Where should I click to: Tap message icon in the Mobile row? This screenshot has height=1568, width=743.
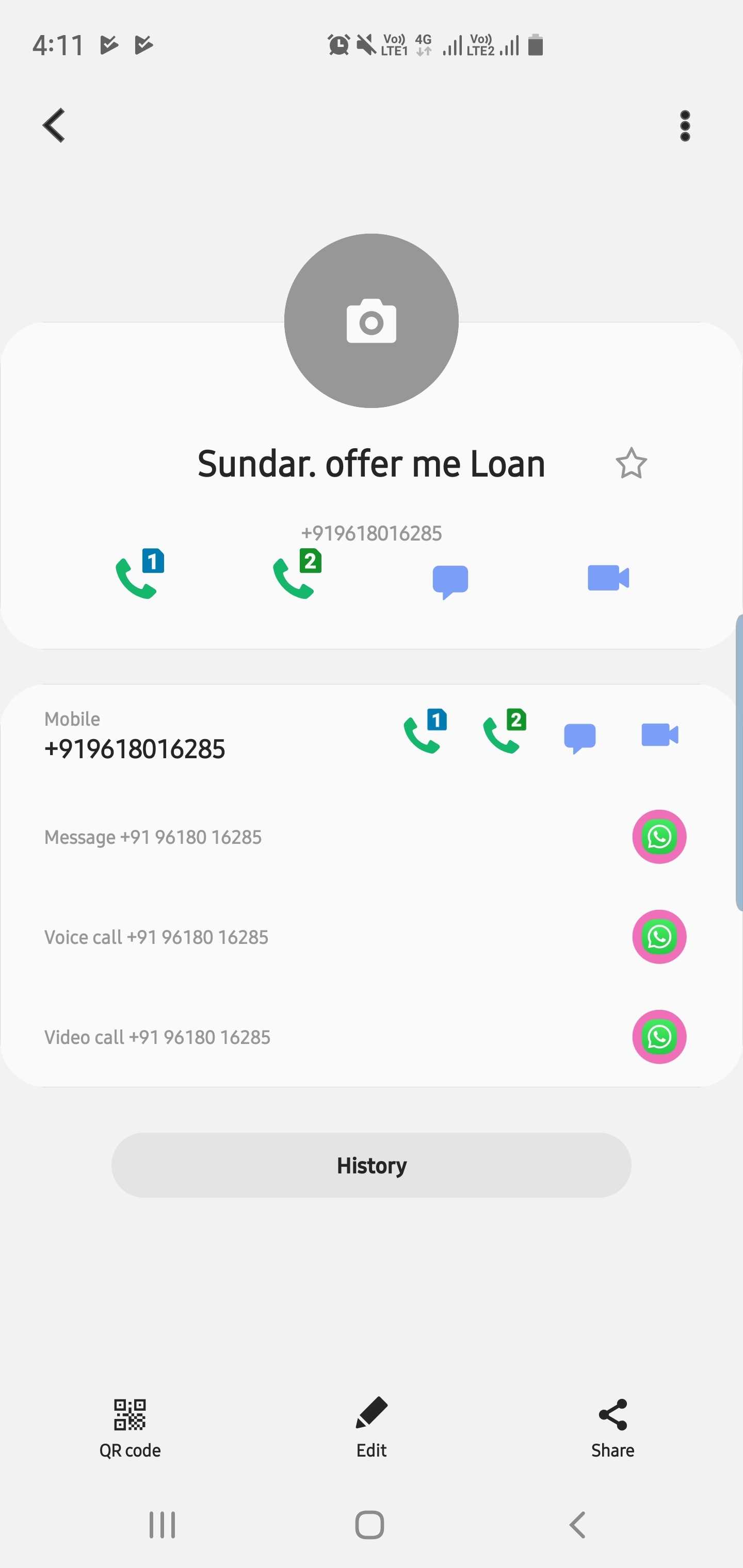click(x=580, y=738)
